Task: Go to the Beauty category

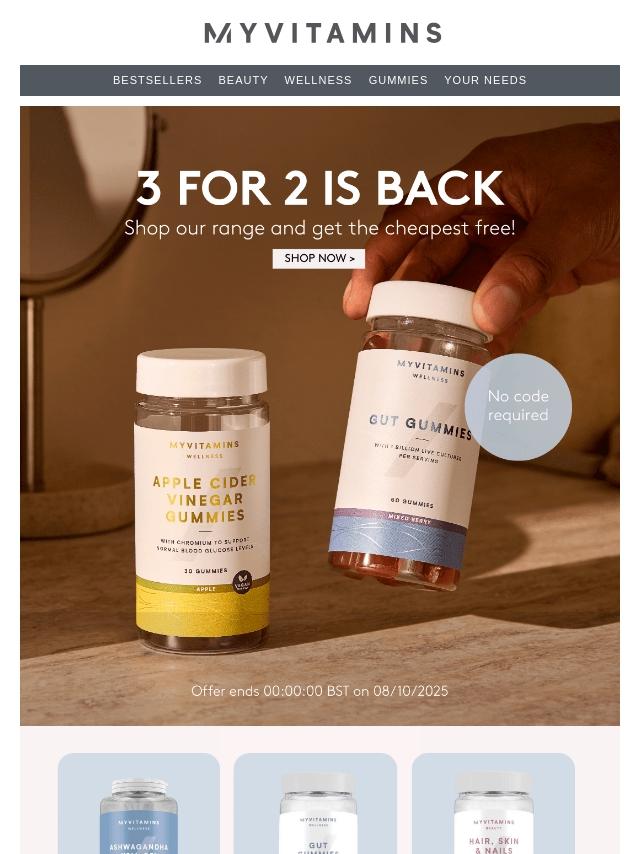Action: [243, 80]
